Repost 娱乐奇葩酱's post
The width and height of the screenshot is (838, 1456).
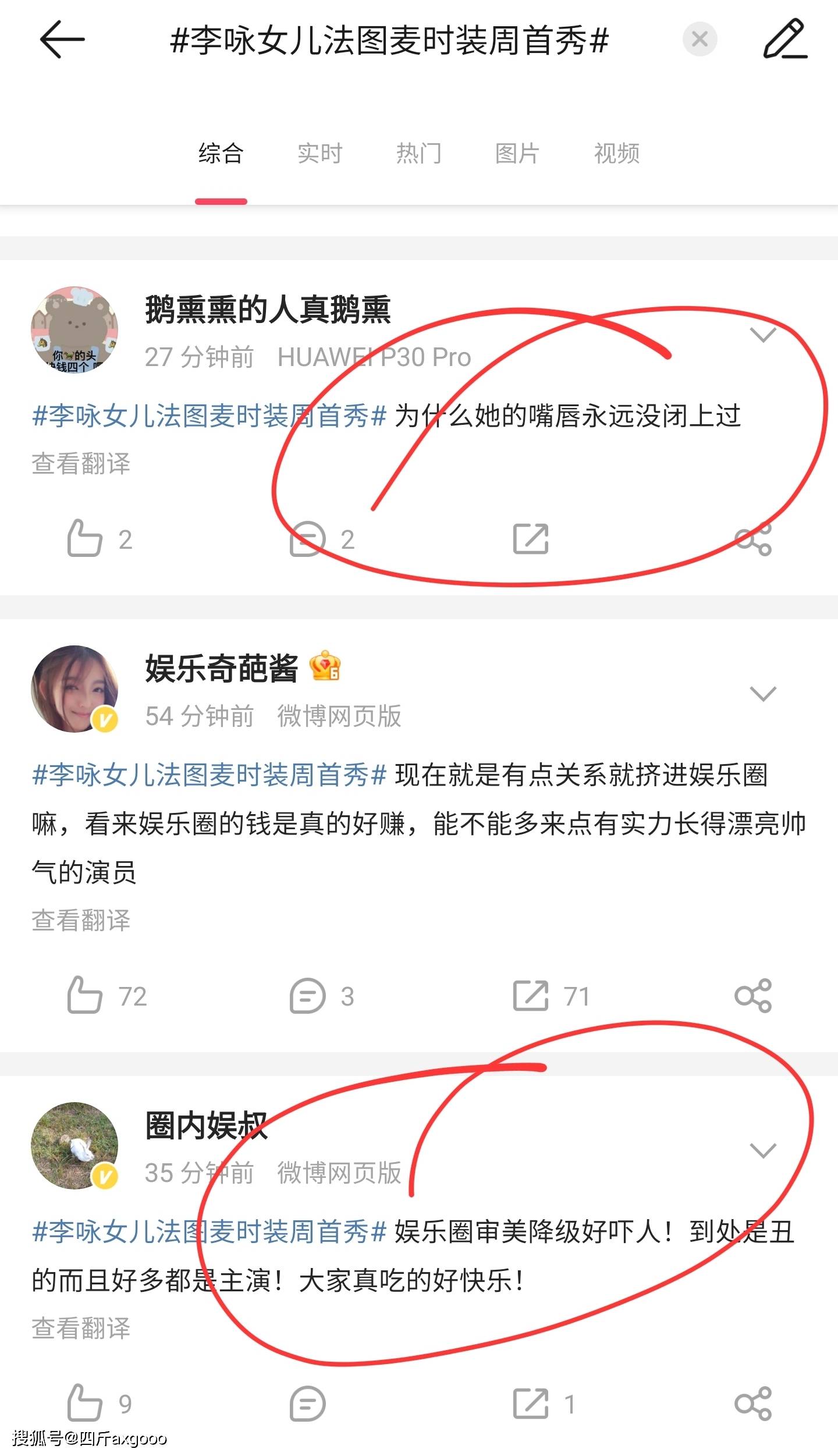[x=531, y=996]
